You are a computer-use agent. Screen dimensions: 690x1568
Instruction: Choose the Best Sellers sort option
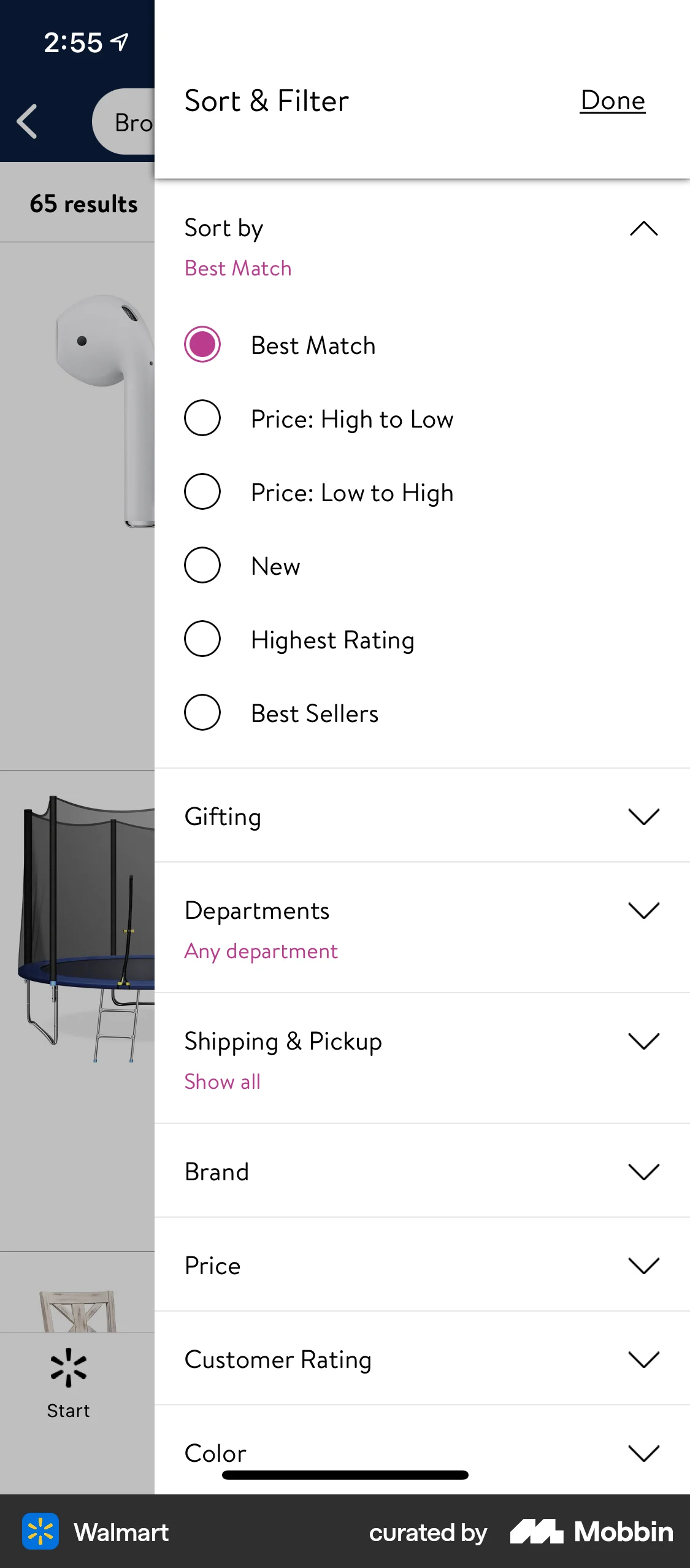[202, 712]
